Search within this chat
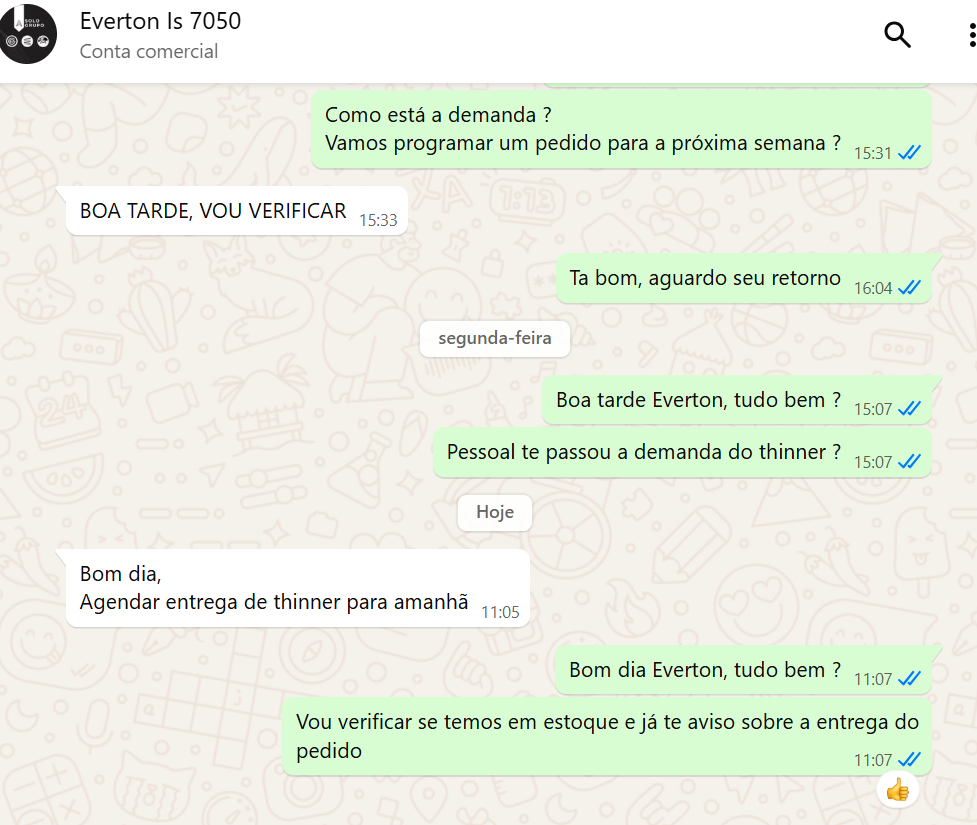Screen dimensions: 977x825 [x=897, y=35]
